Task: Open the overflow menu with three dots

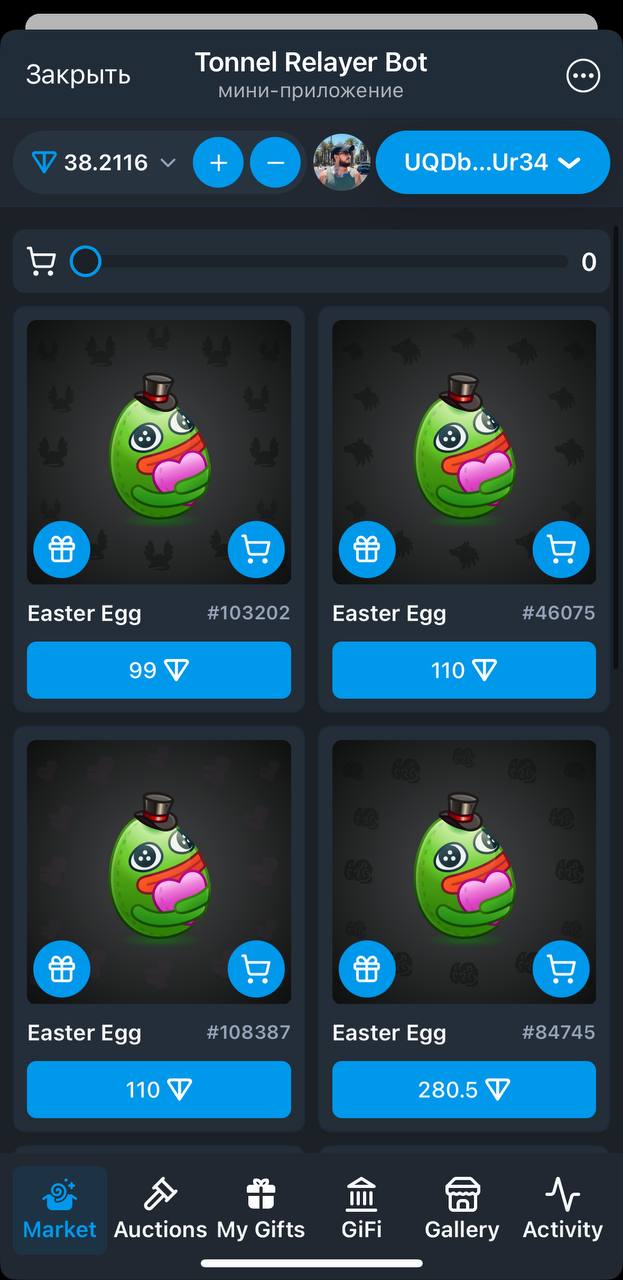Action: (x=583, y=76)
